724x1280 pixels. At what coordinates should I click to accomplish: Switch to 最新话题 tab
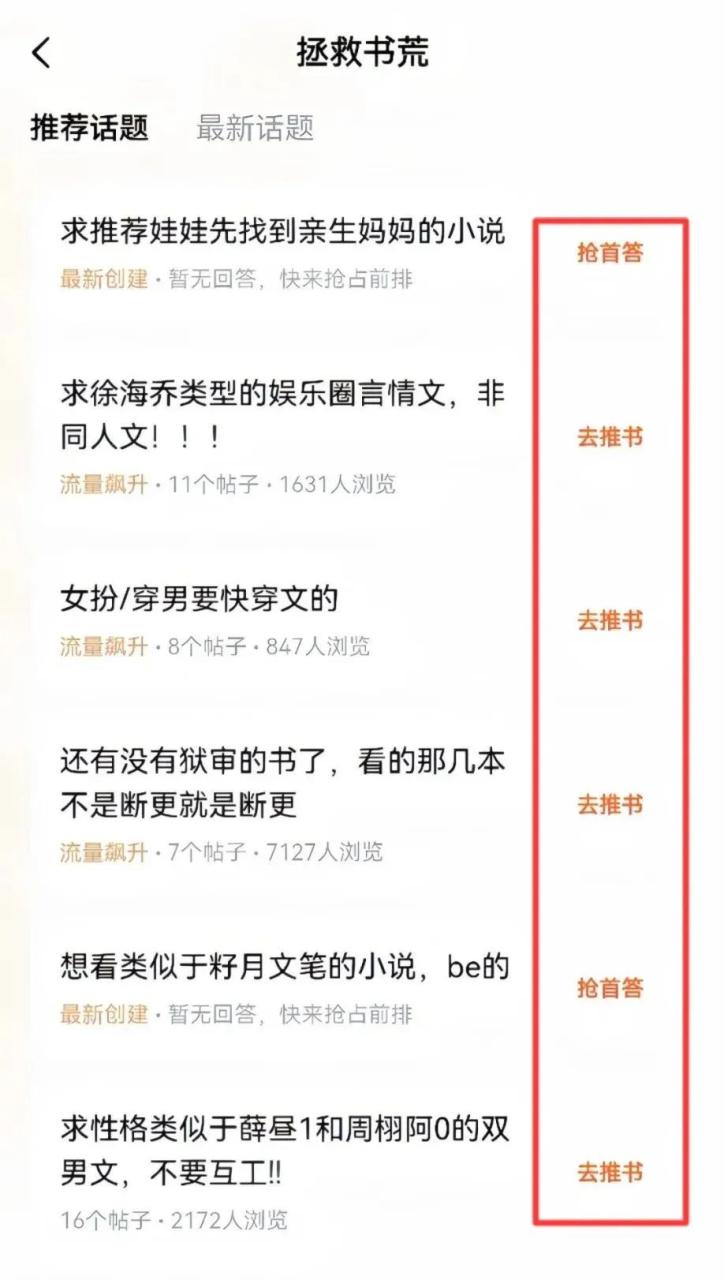[255, 128]
